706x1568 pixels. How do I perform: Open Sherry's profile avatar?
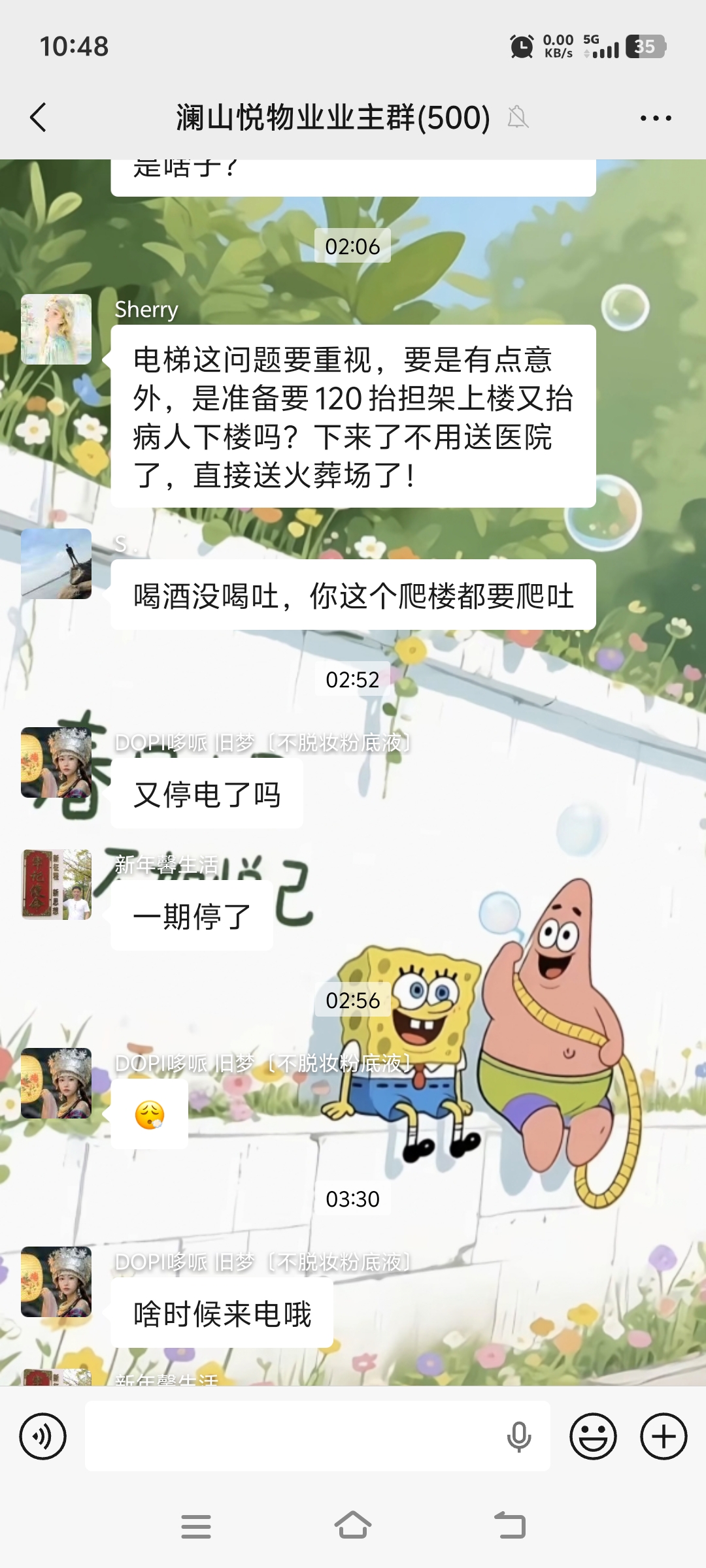point(56,329)
